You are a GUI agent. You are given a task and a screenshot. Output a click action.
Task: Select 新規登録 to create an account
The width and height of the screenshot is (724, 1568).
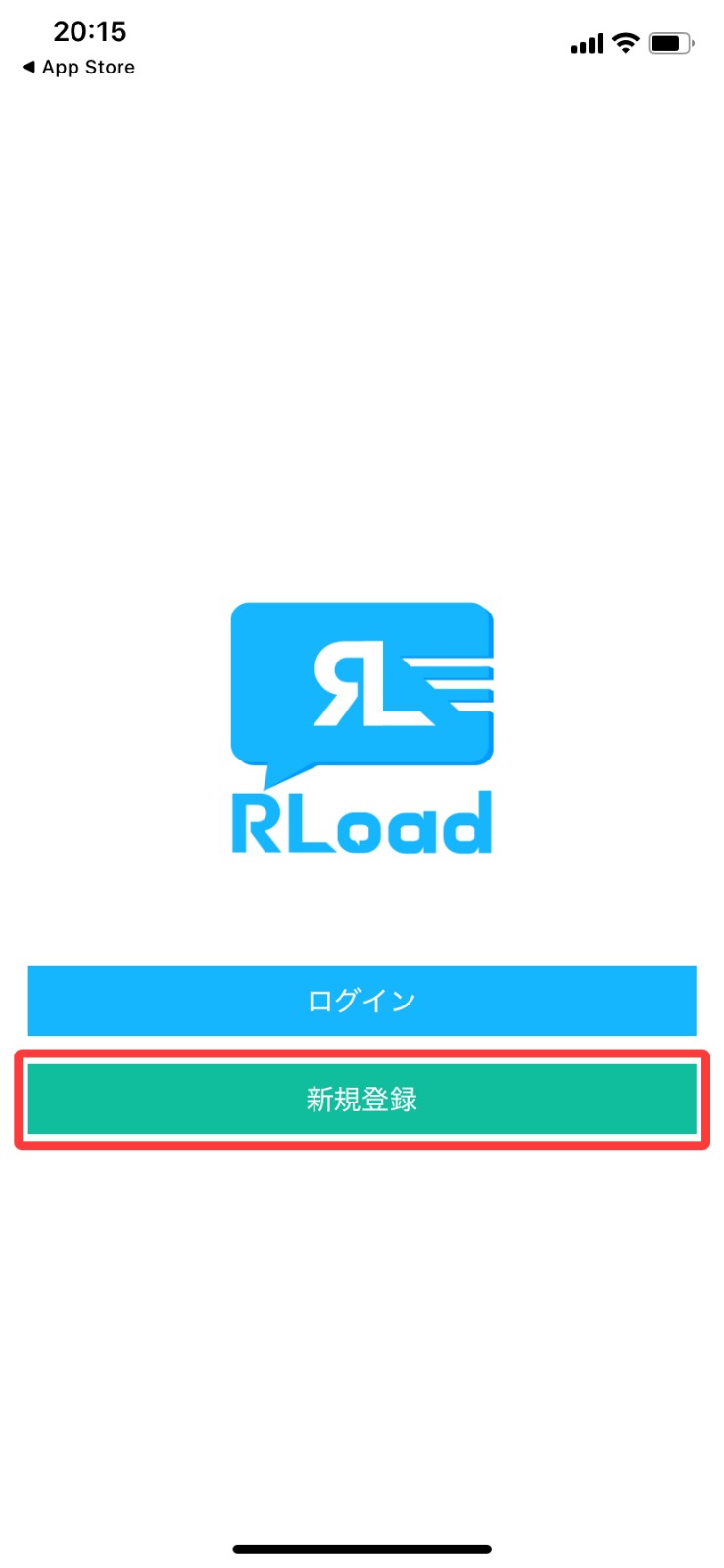click(x=362, y=1100)
